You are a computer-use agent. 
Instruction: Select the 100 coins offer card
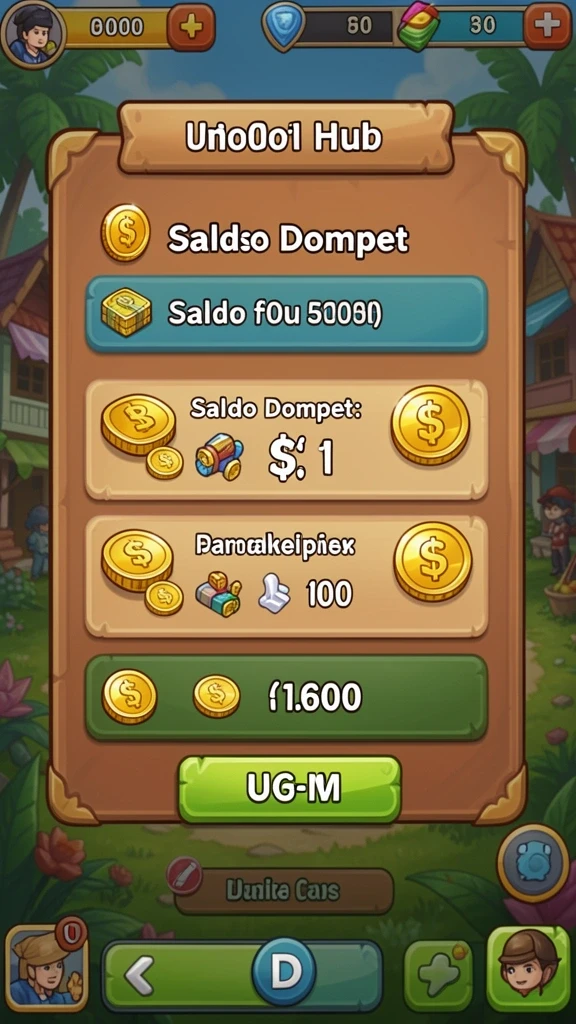pos(287,576)
